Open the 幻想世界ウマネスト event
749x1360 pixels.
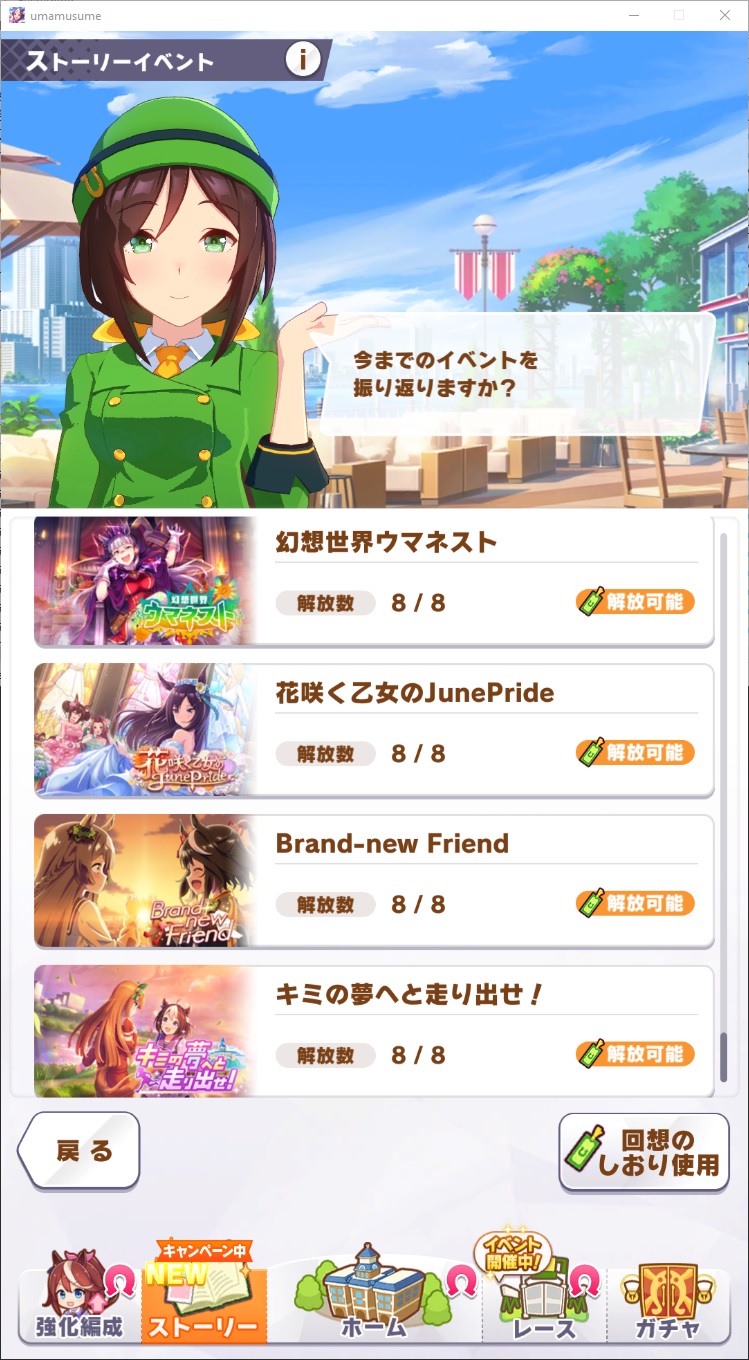point(374,581)
